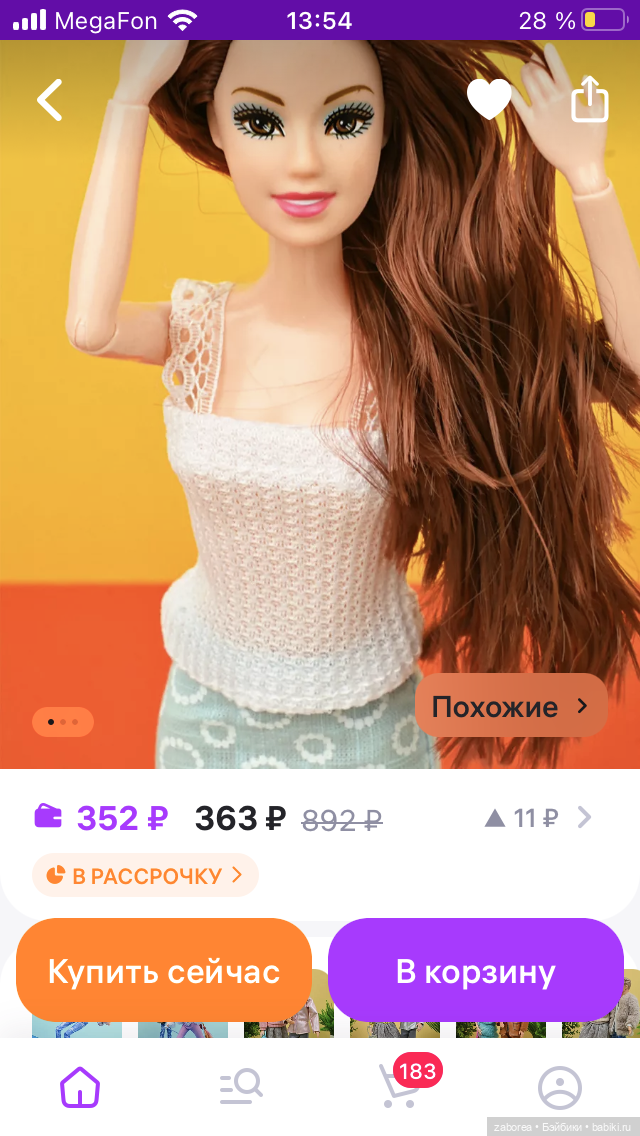Open the shopping cart with 183 items
The image size is (640, 1136).
click(x=400, y=1087)
